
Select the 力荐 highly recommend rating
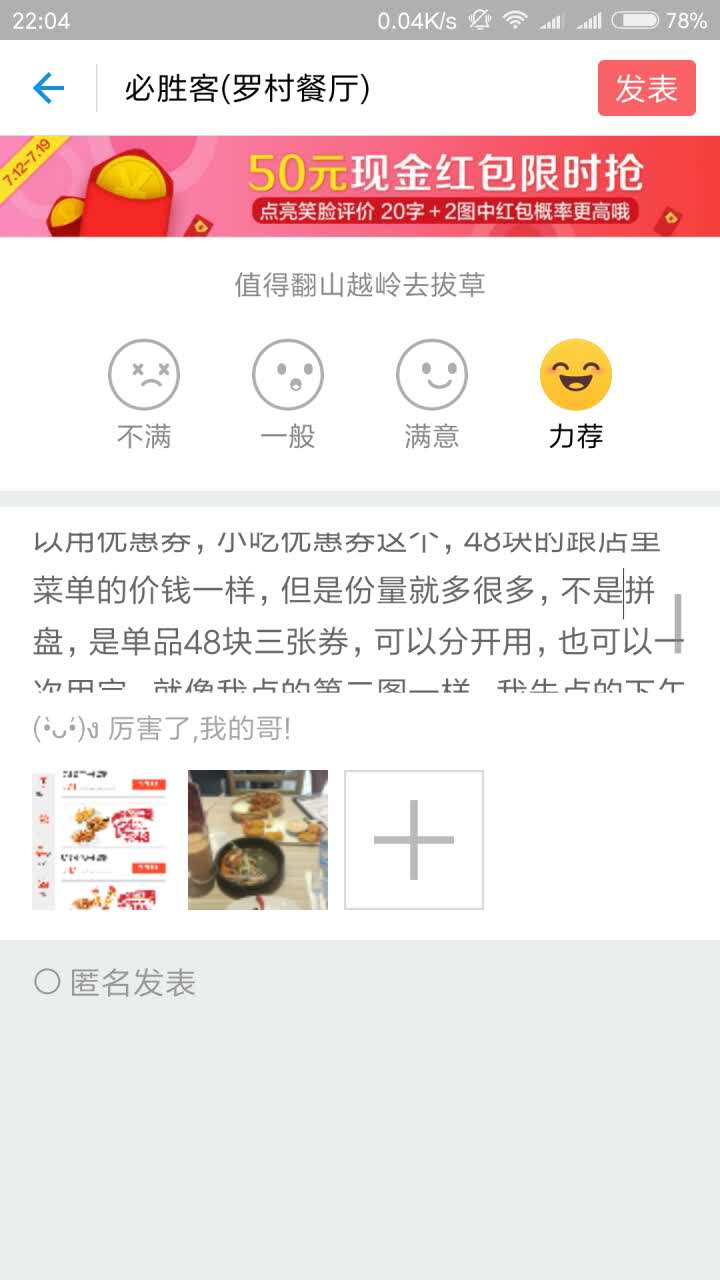(x=576, y=376)
